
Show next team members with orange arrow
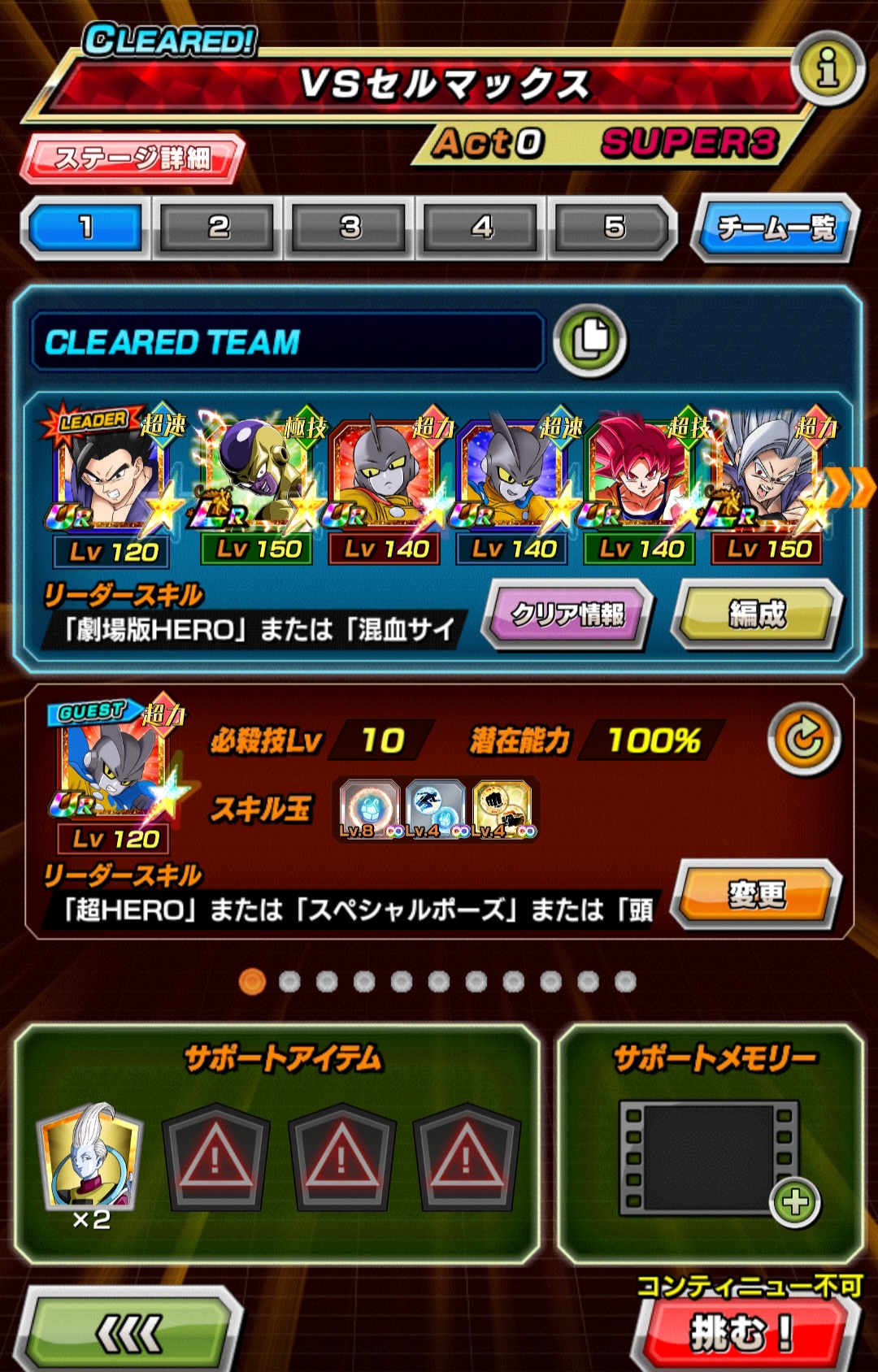(850, 488)
